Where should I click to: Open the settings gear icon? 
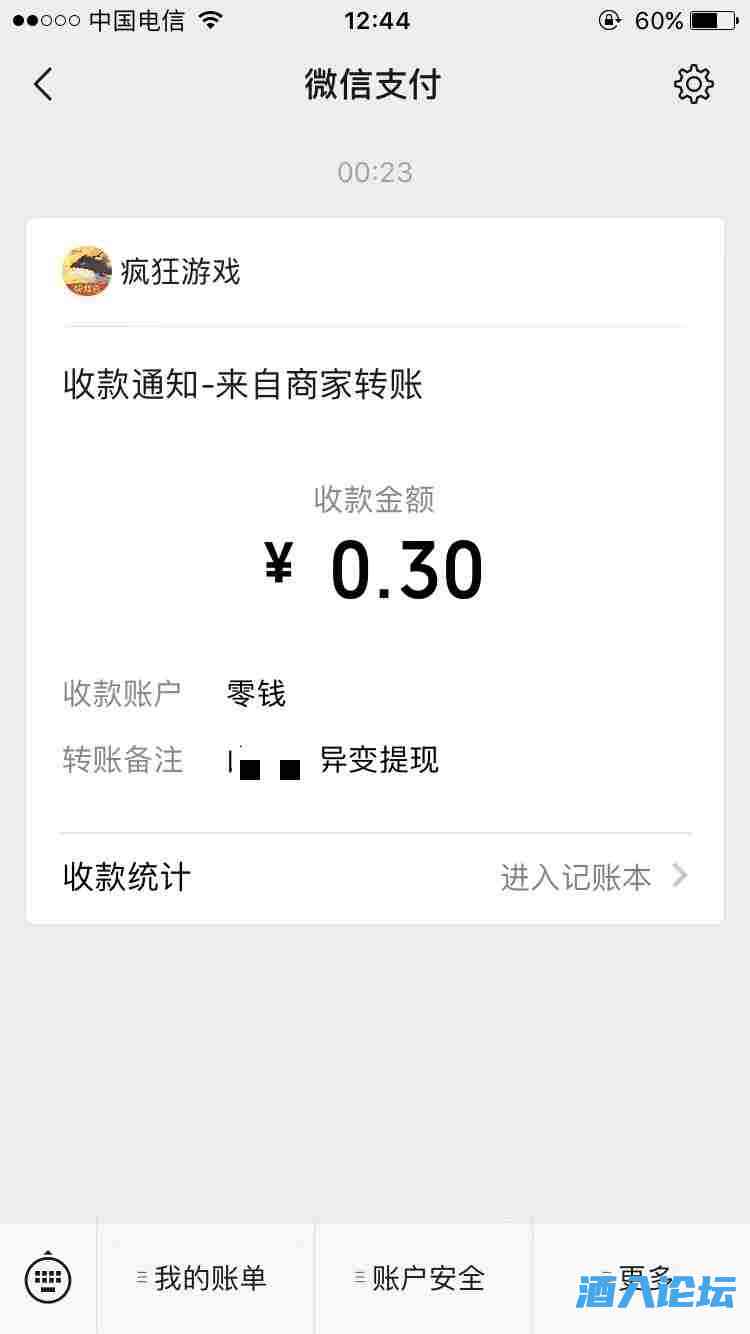tap(693, 85)
